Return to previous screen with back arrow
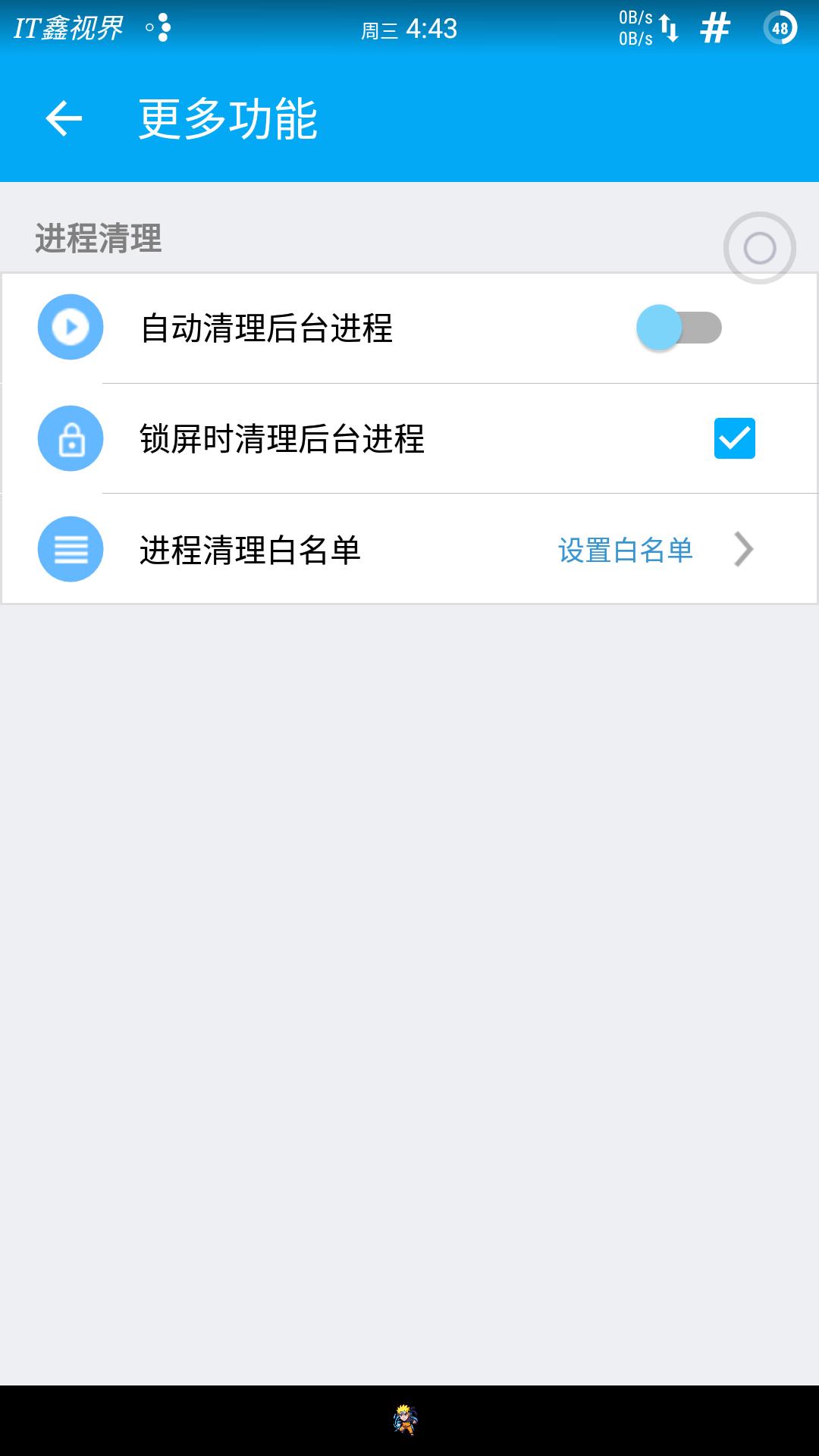The height and width of the screenshot is (1456, 819). tap(64, 118)
